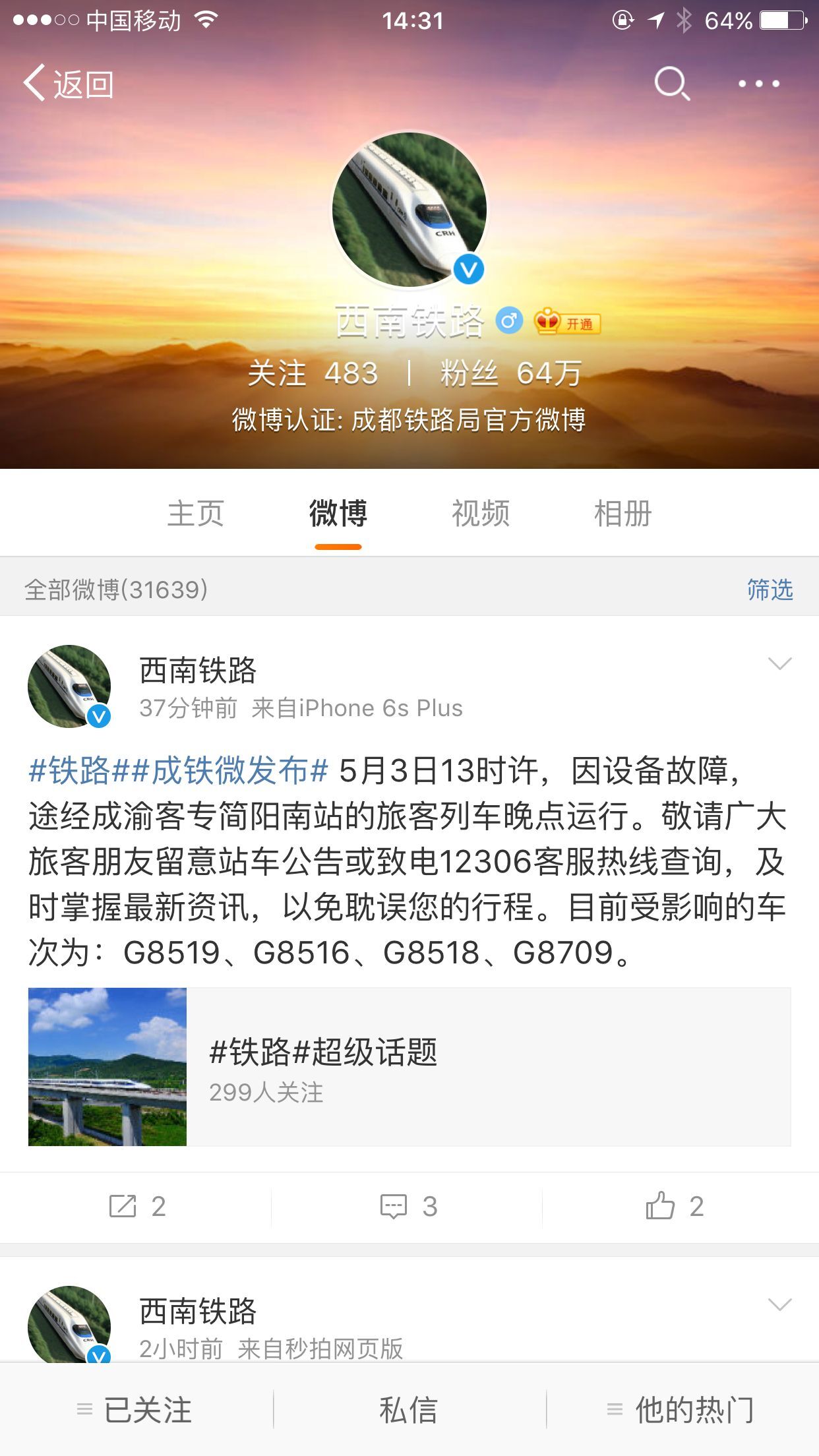This screenshot has width=819, height=1456.
Task: Tap 筛选 to filter posts
Action: (770, 590)
